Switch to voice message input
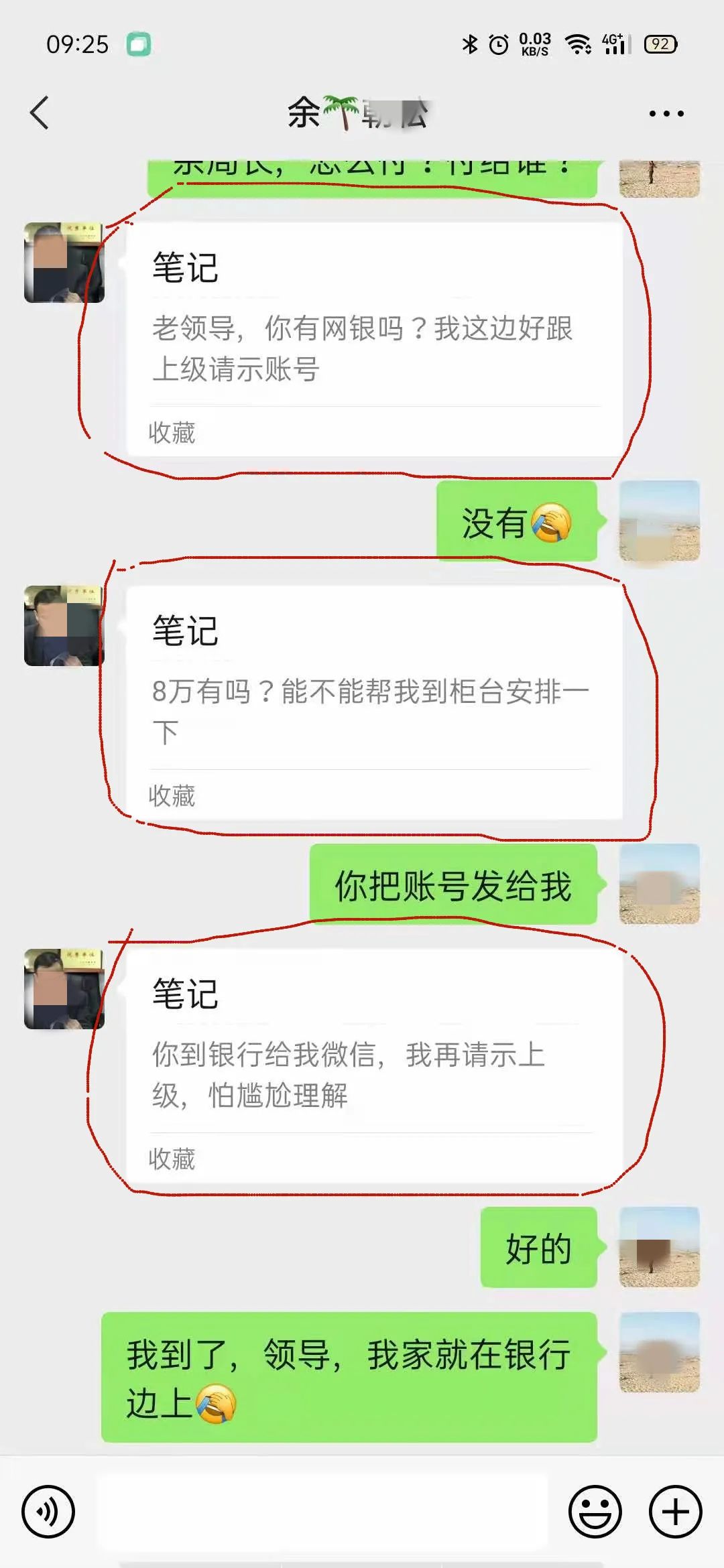Screen dimensions: 724x1568 pyautogui.click(x=48, y=1512)
